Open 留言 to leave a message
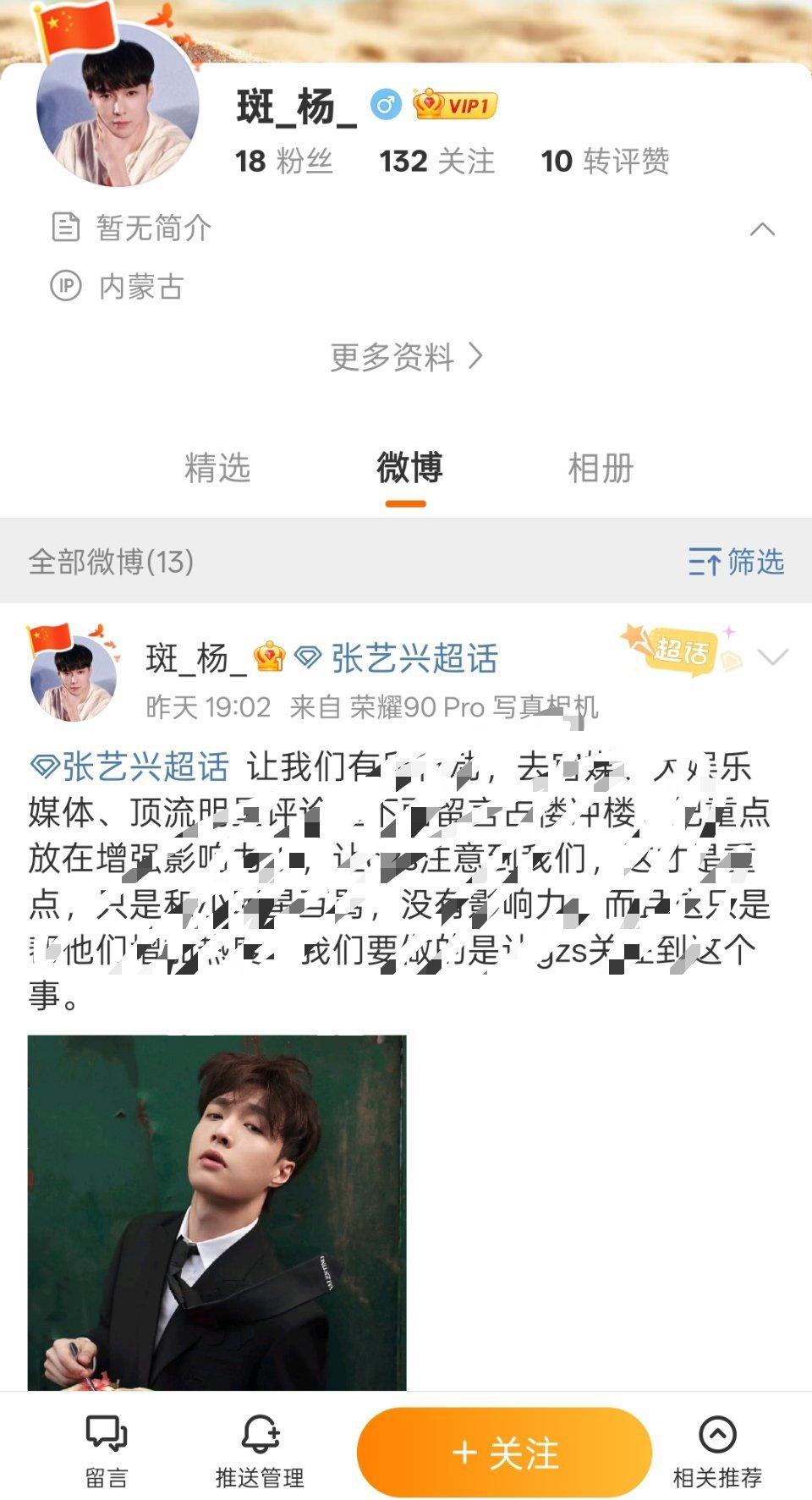The height and width of the screenshot is (1500, 812). pos(107,1452)
